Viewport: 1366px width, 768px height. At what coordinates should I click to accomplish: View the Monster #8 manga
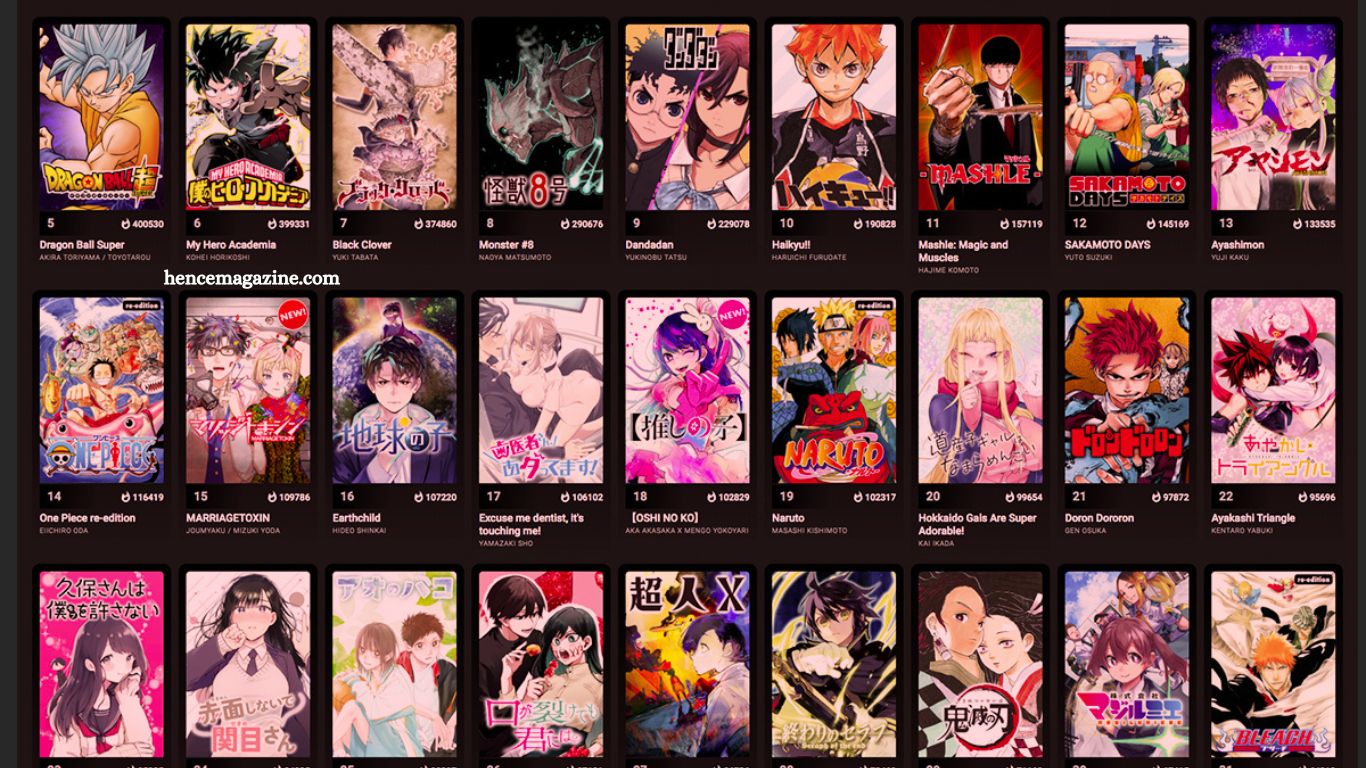pyautogui.click(x=541, y=118)
